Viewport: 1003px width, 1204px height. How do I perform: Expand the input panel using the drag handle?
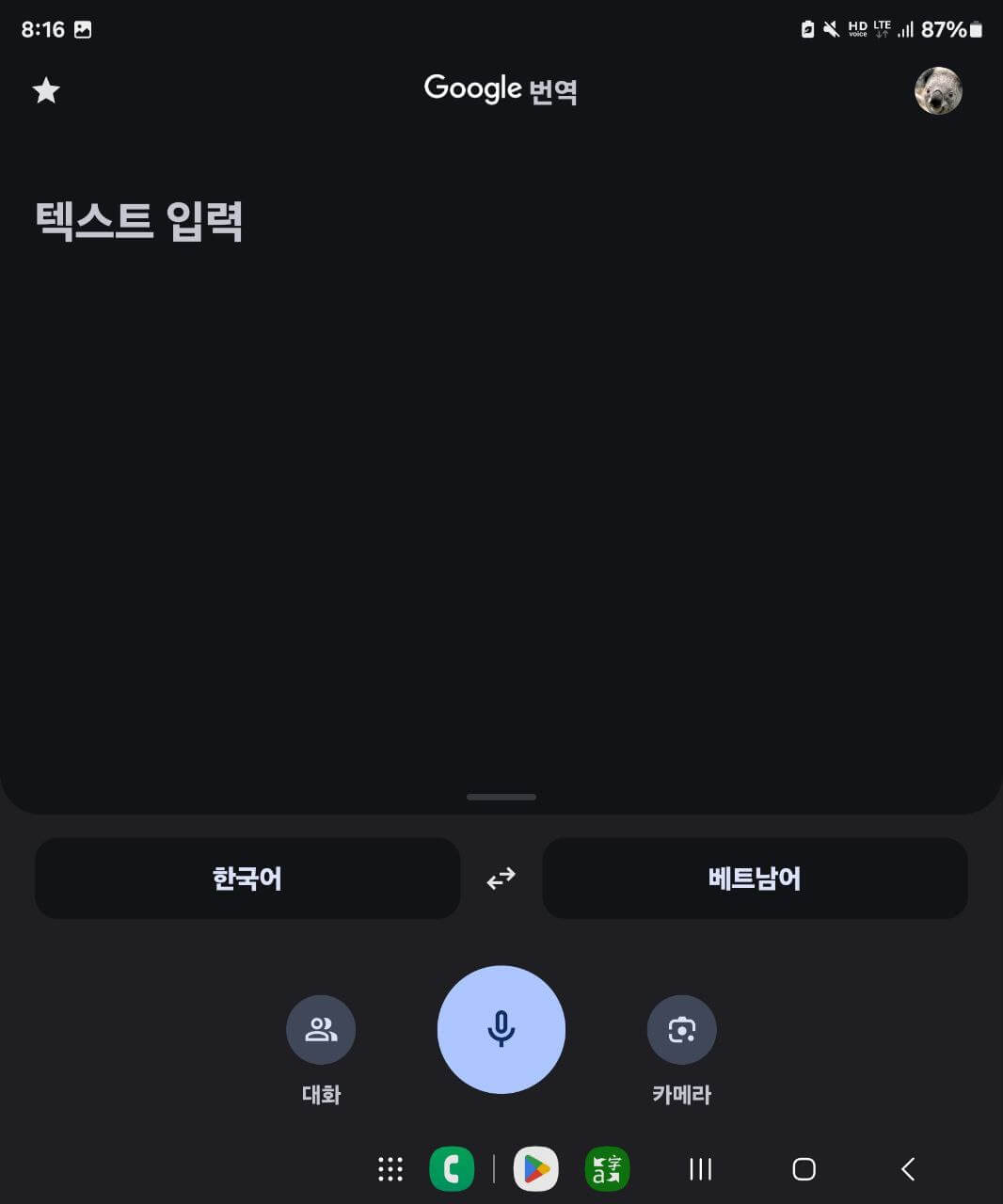(x=501, y=797)
